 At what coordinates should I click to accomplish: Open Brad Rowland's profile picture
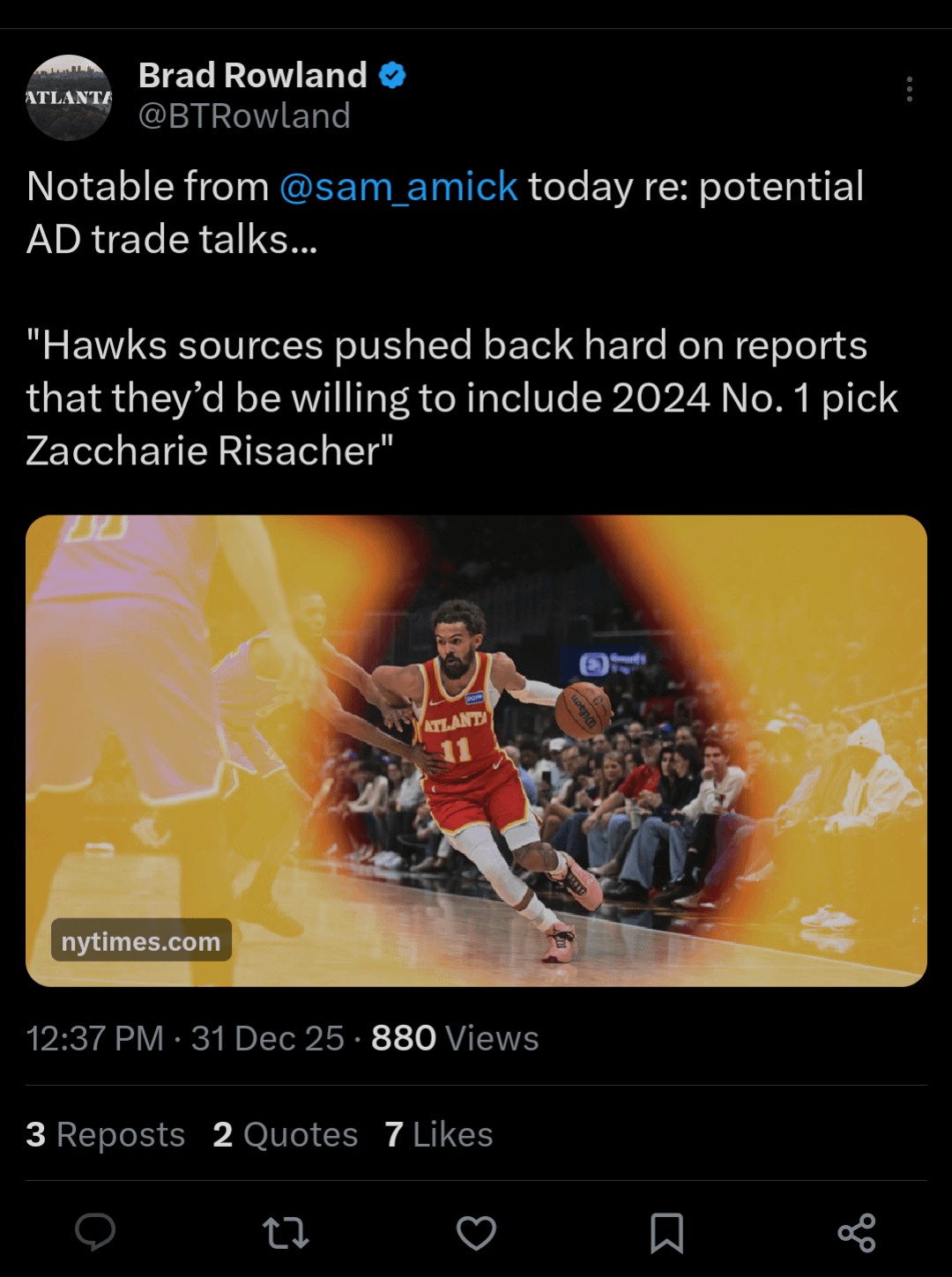(x=70, y=98)
